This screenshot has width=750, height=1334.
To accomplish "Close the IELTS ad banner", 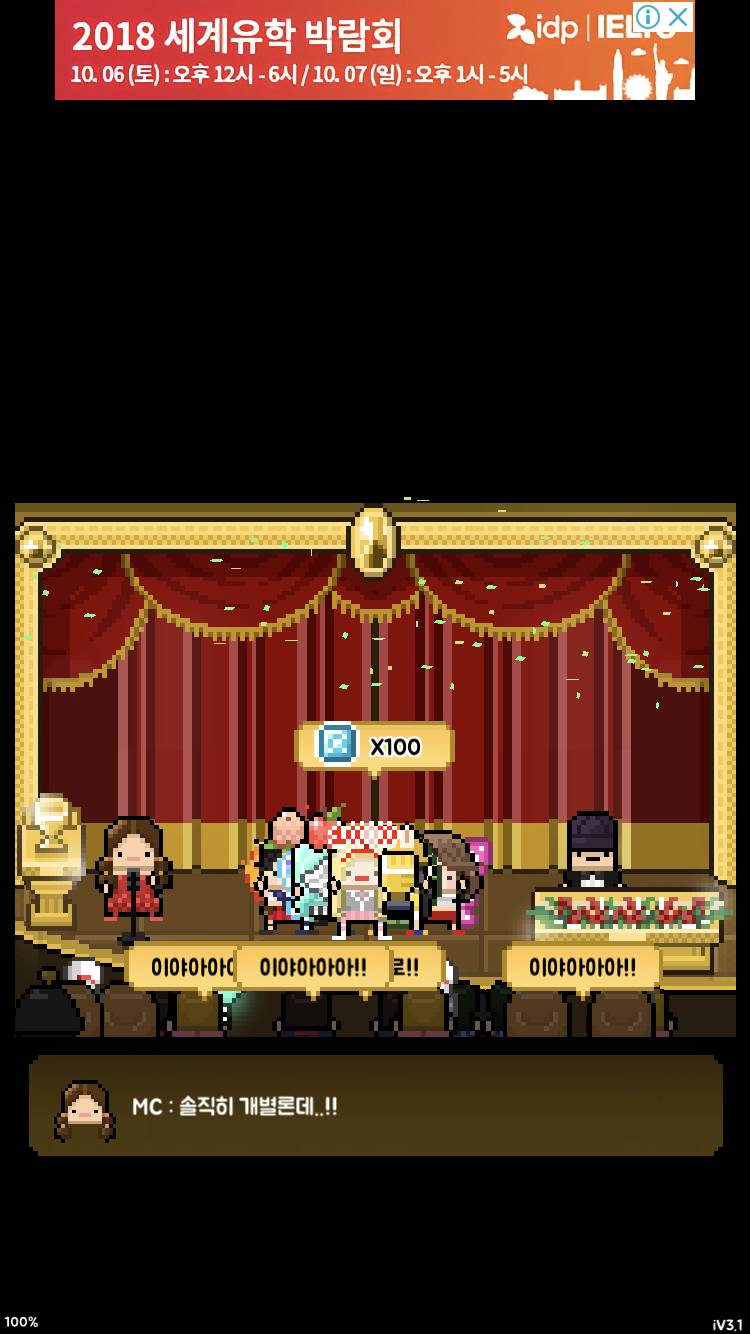I will click(x=679, y=17).
